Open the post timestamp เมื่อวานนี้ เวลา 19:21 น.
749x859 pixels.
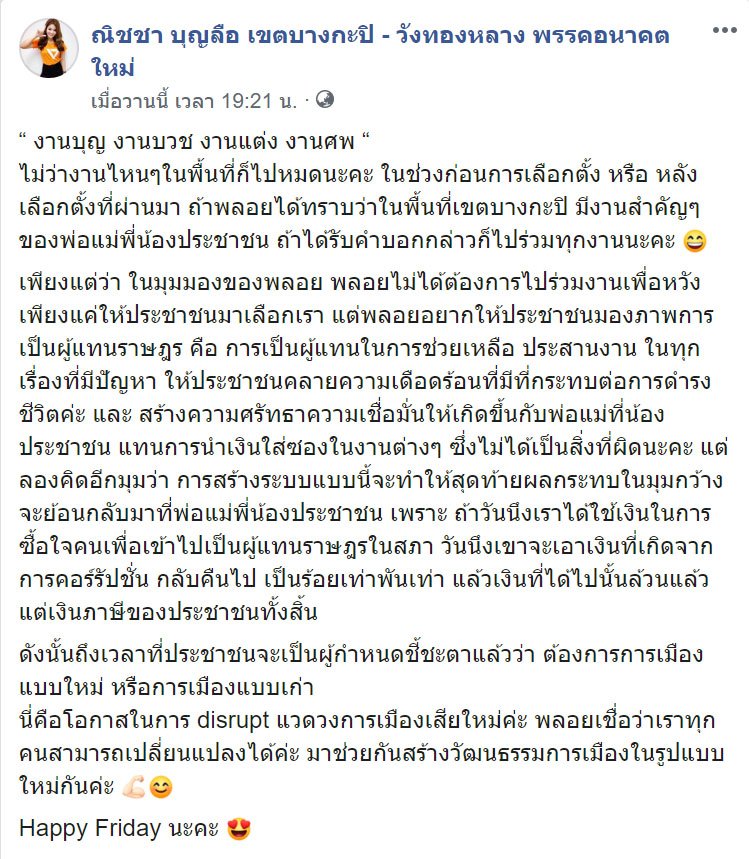tap(196, 100)
